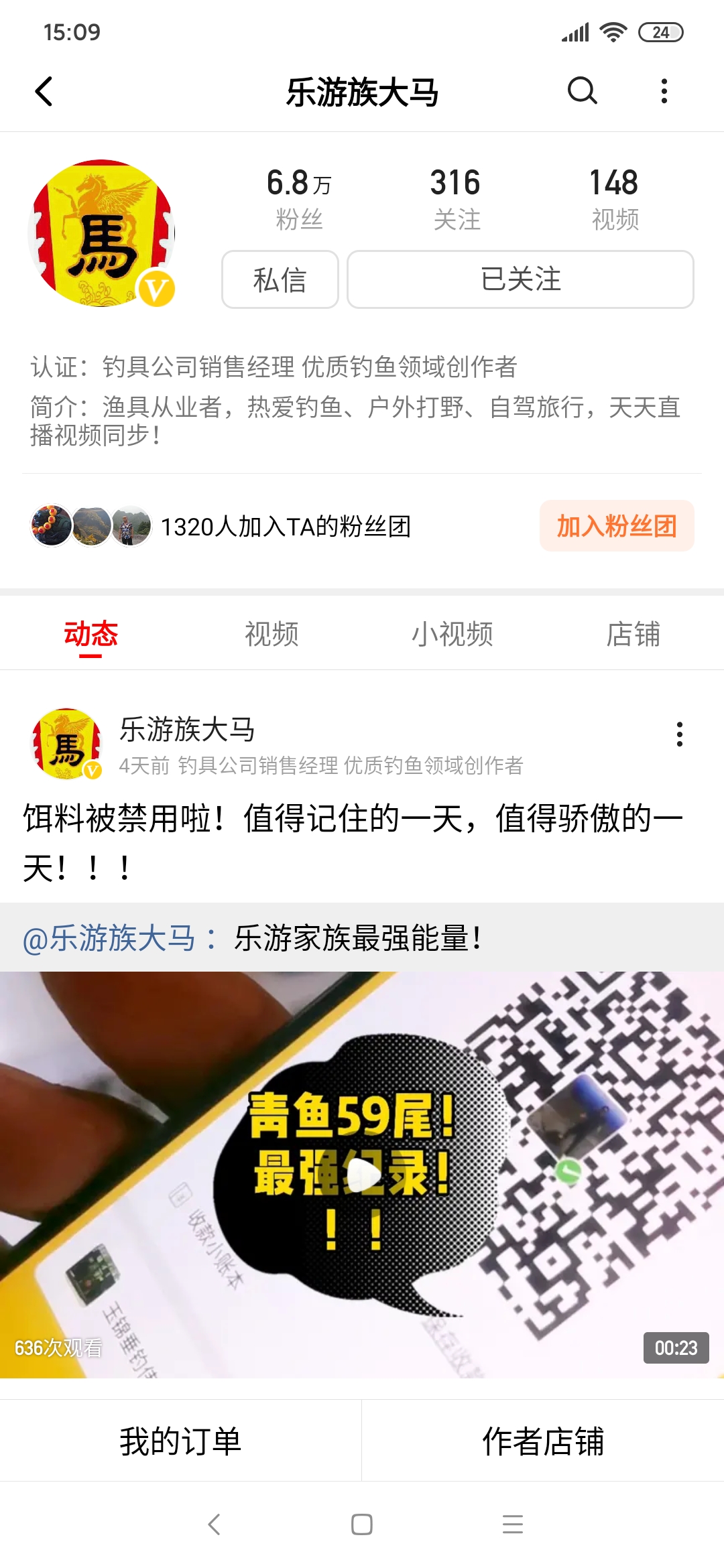
Task: Open the post's three-dot options menu
Action: pos(679,734)
